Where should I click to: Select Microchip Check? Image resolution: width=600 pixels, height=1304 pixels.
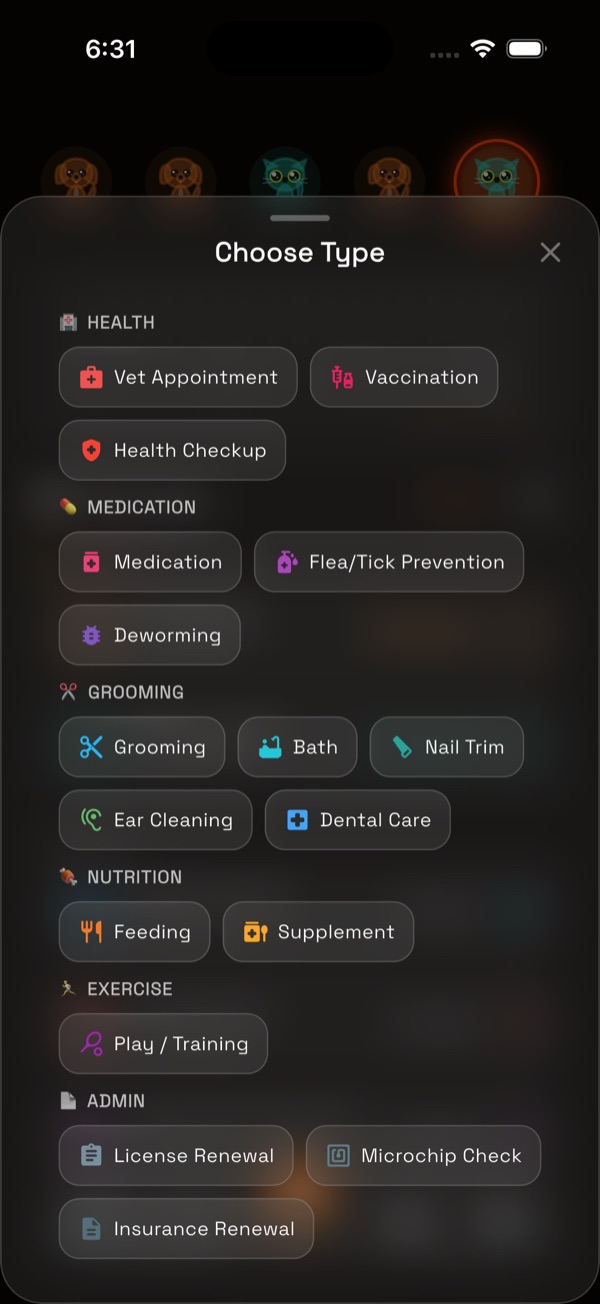[x=423, y=1156]
